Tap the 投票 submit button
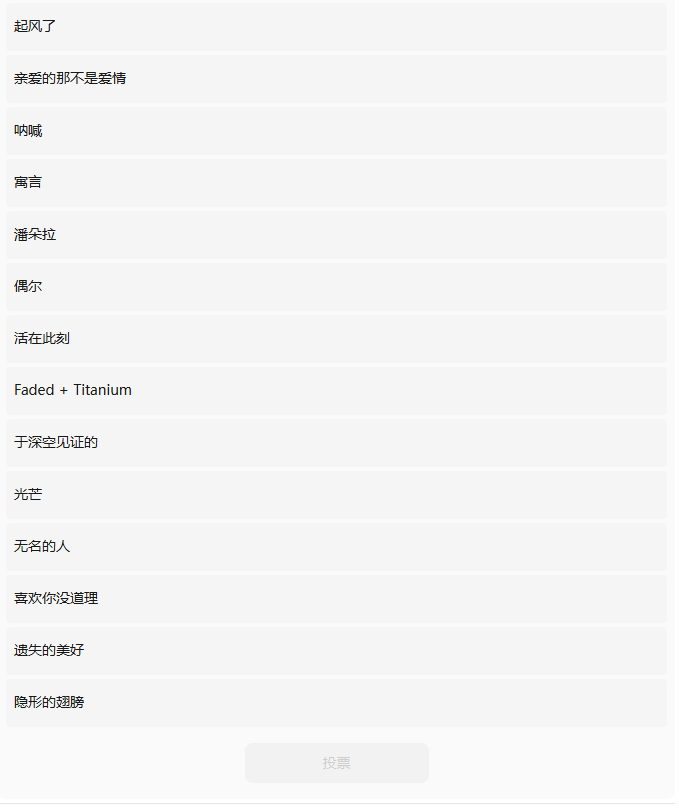The height and width of the screenshot is (808, 679). [336, 763]
